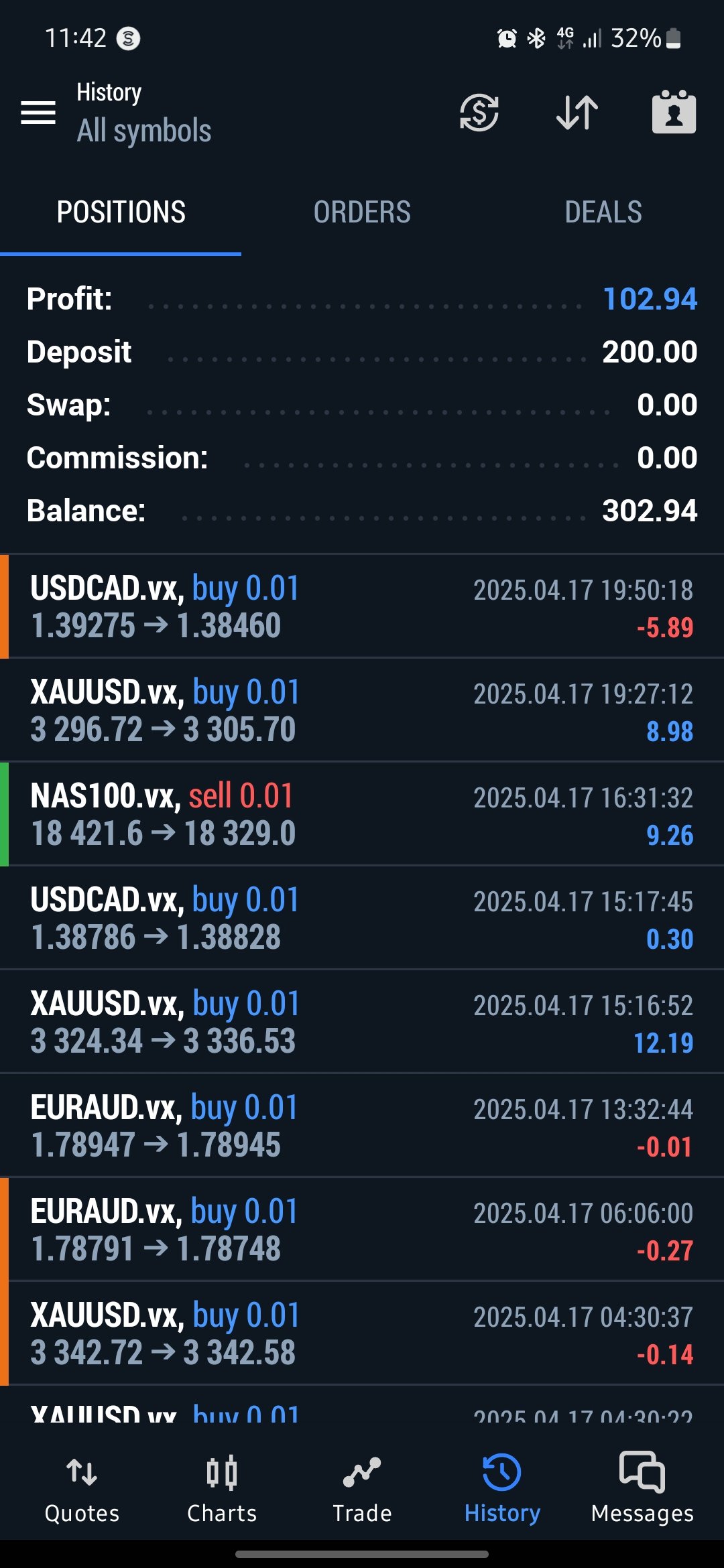The height and width of the screenshot is (1568, 724).
Task: Open the calendar date range picker
Action: [x=674, y=112]
